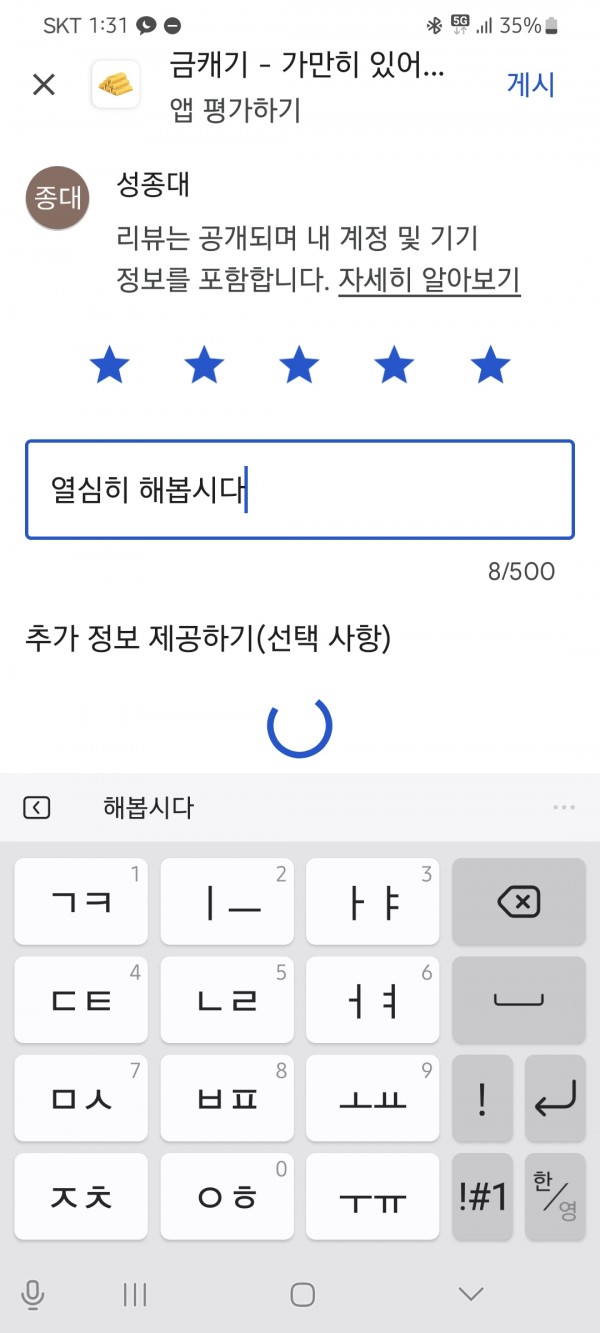Viewport: 600px width, 1333px height.
Task: Set rating to one star
Action: pyautogui.click(x=109, y=366)
